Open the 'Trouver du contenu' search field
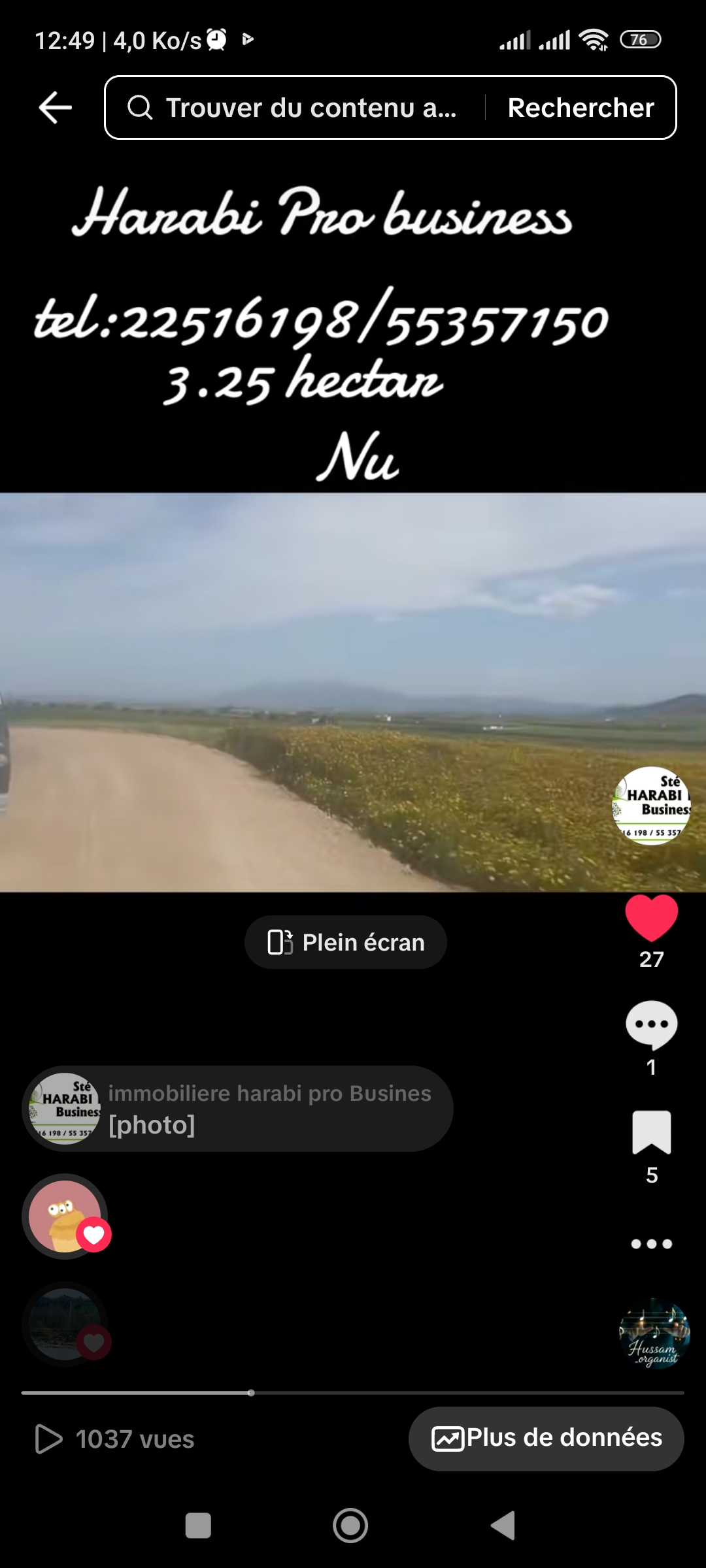 pos(294,108)
